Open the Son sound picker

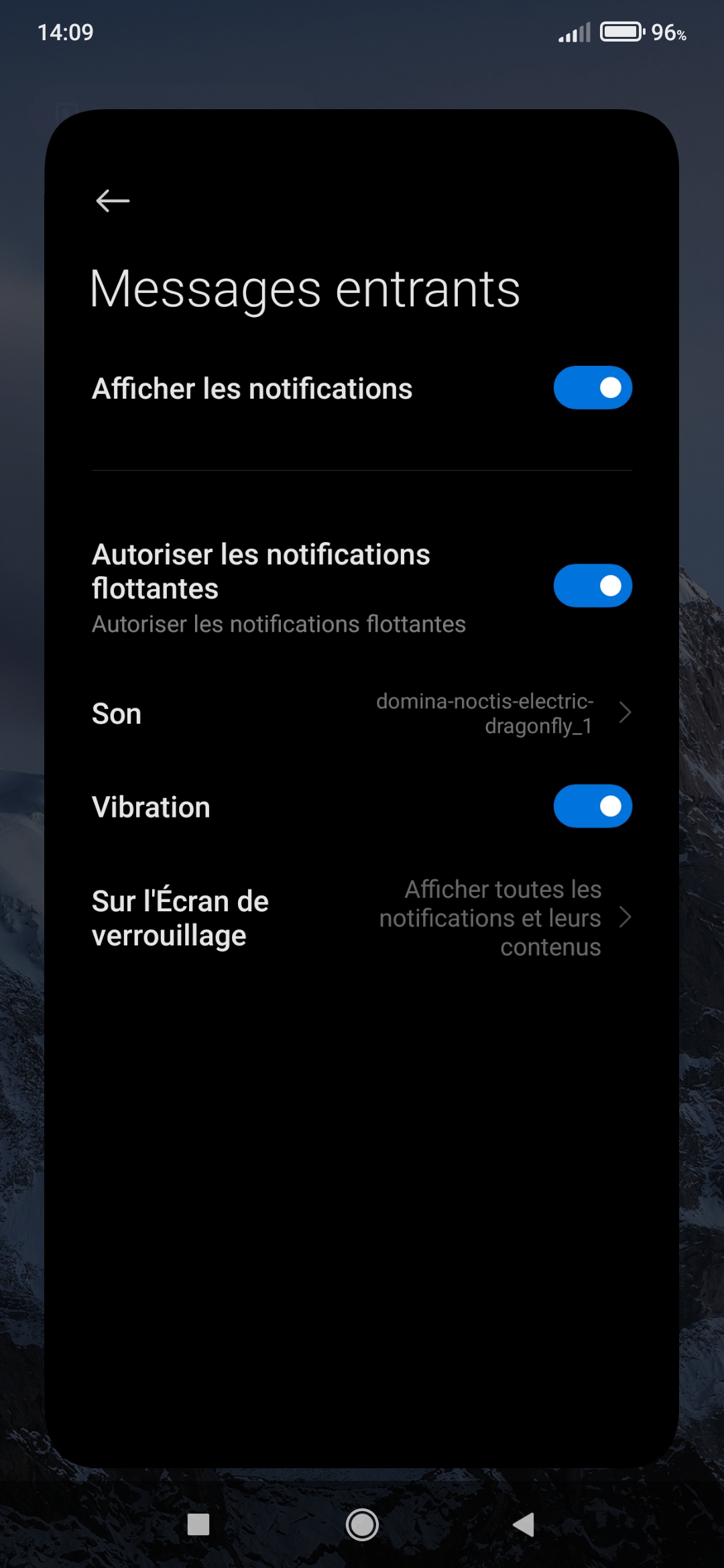click(x=362, y=714)
